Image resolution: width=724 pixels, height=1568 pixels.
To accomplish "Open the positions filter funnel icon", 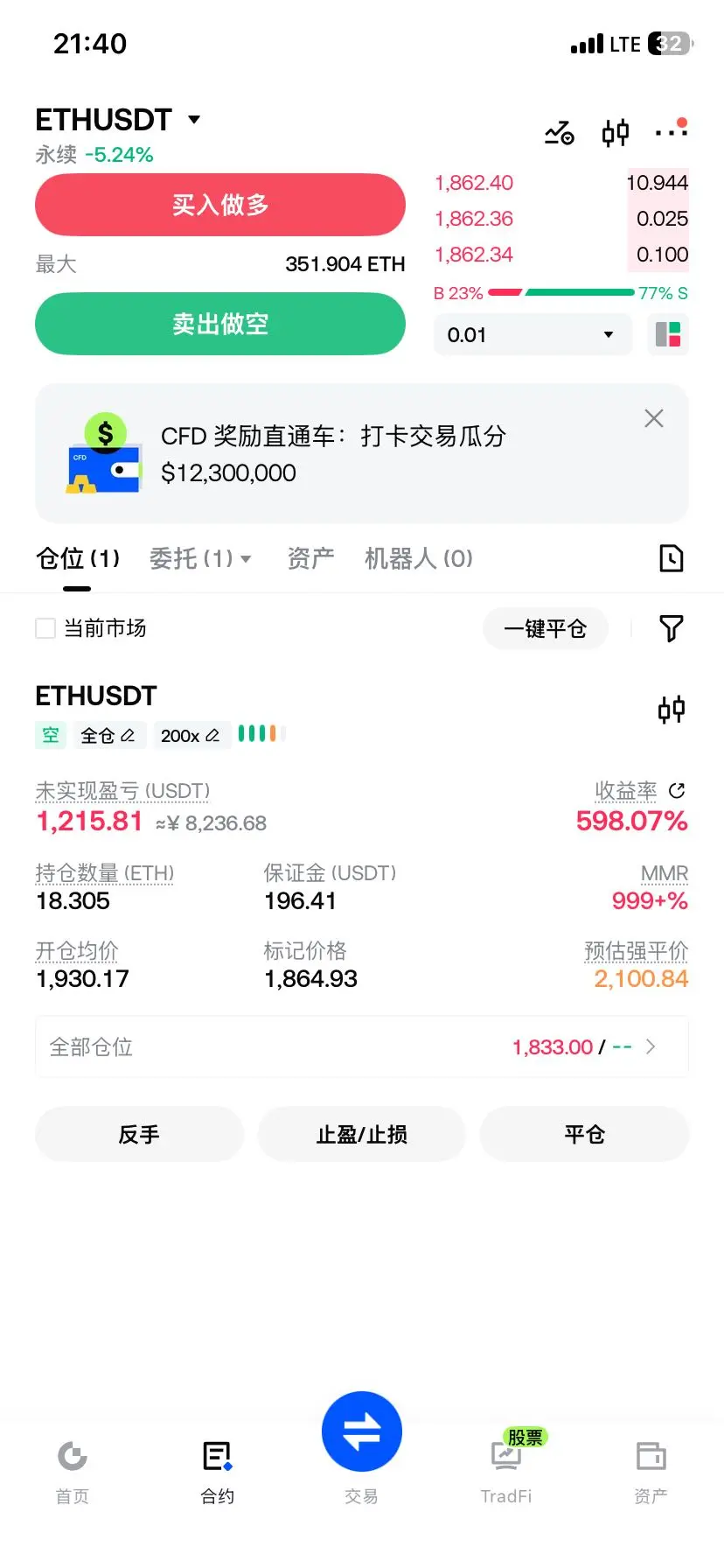I will pos(671,628).
